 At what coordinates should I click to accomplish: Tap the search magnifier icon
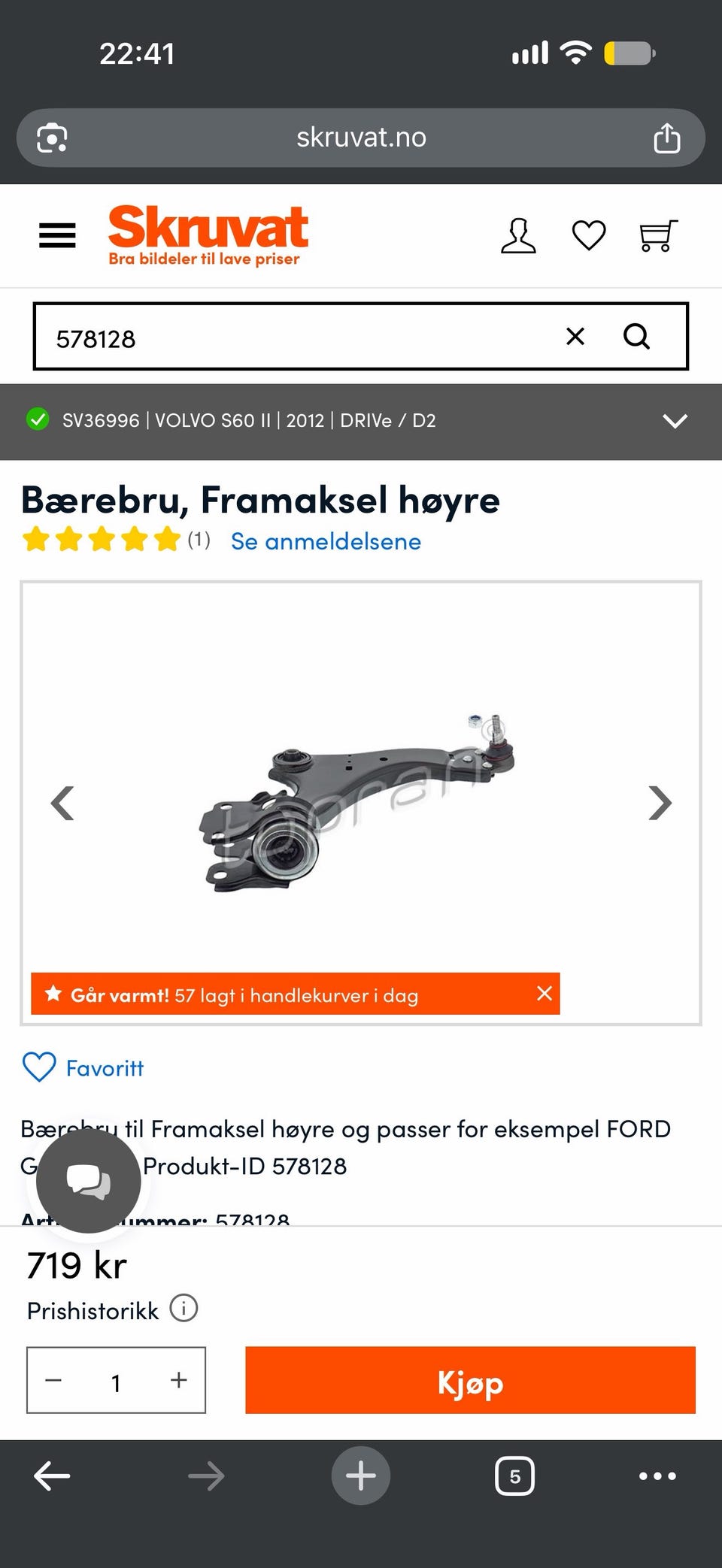[636, 336]
